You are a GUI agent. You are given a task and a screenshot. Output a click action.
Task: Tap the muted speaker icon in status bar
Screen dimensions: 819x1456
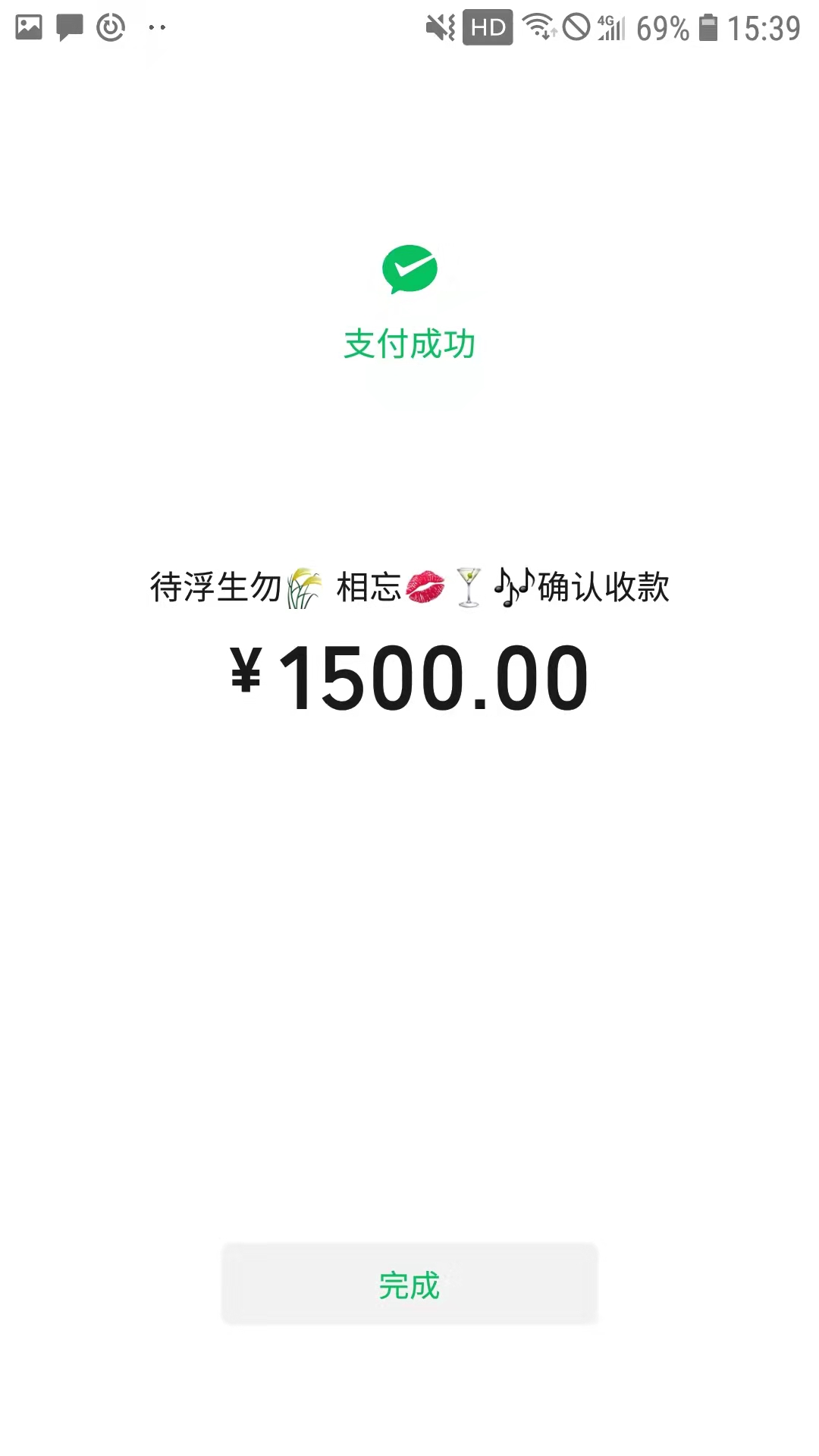tap(441, 27)
